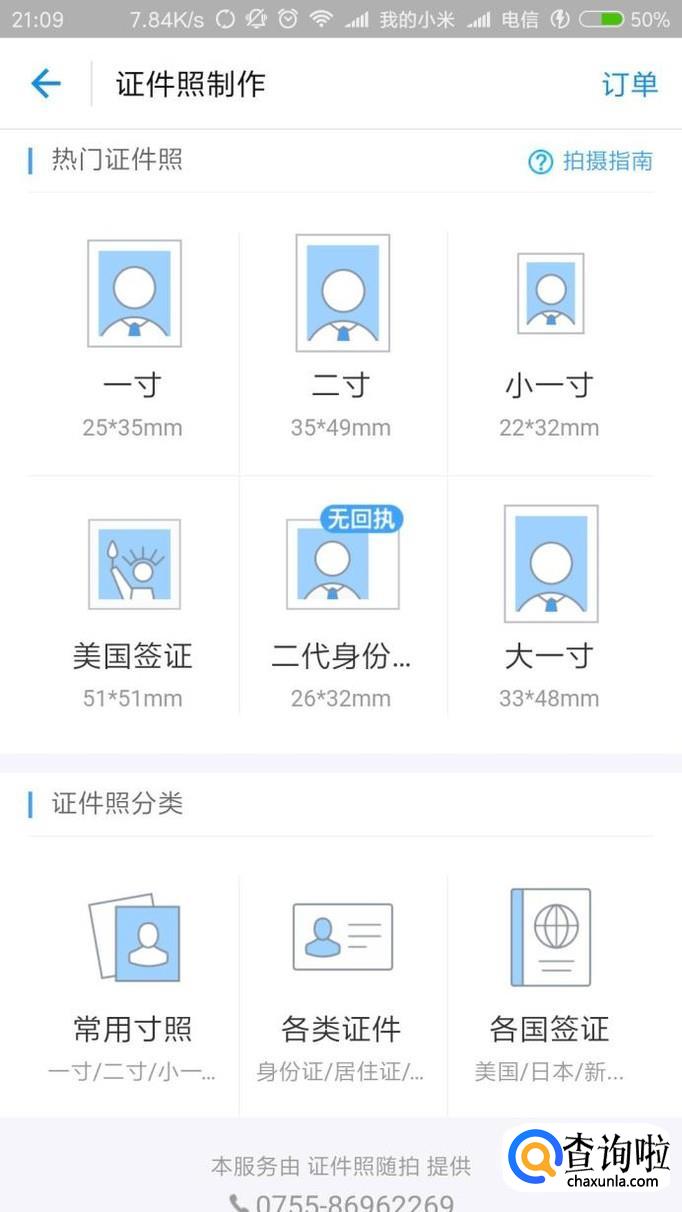This screenshot has width=682, height=1212.
Task: Choose the 二寸 35*49mm photo size
Action: 341,340
